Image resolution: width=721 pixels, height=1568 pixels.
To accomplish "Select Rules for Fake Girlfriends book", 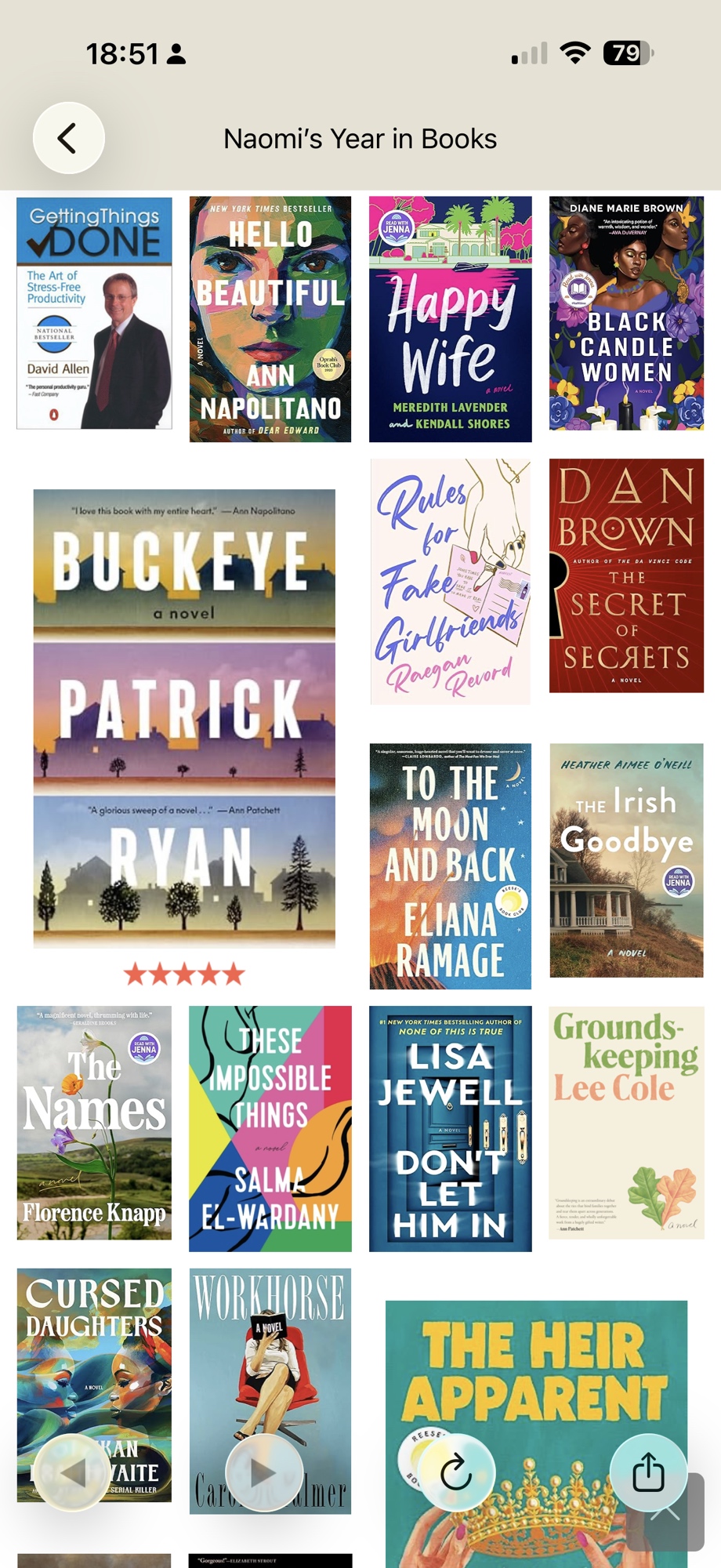I will click(450, 581).
